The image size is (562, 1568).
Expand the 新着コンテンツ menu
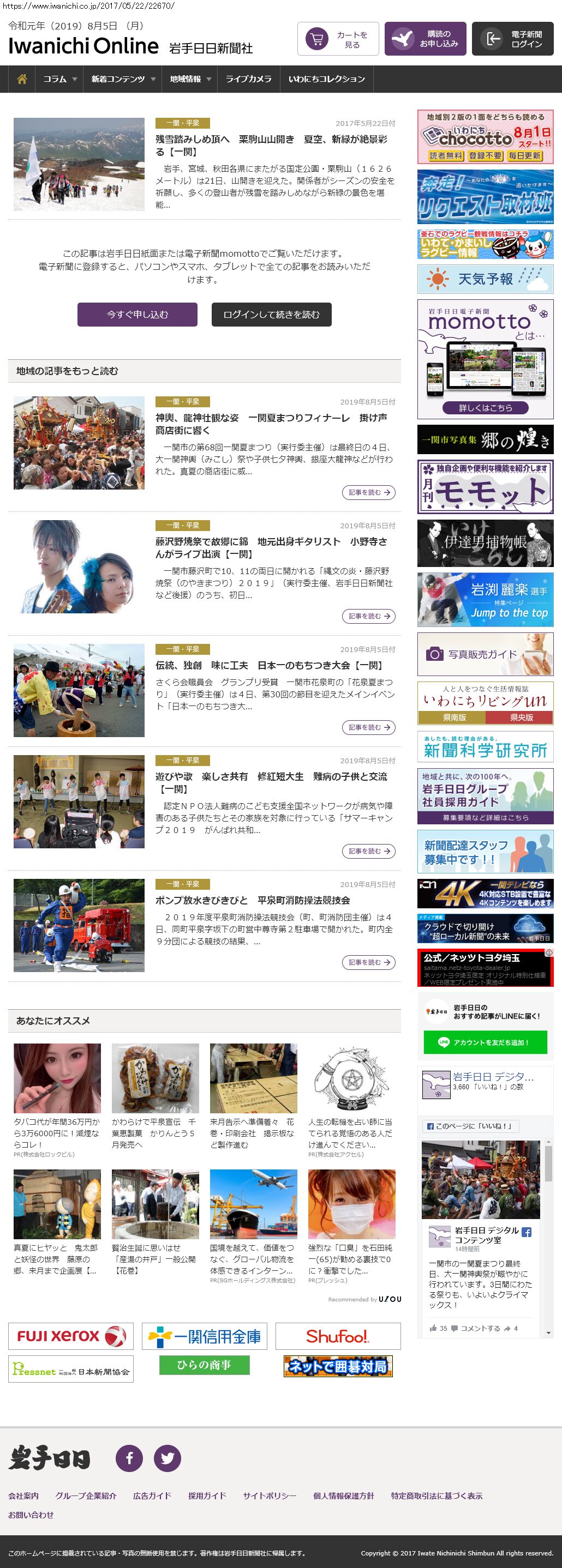pos(123,79)
